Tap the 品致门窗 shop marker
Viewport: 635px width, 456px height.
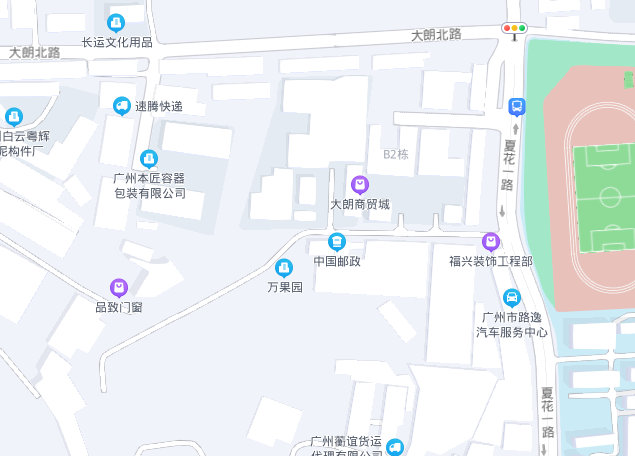tap(119, 288)
